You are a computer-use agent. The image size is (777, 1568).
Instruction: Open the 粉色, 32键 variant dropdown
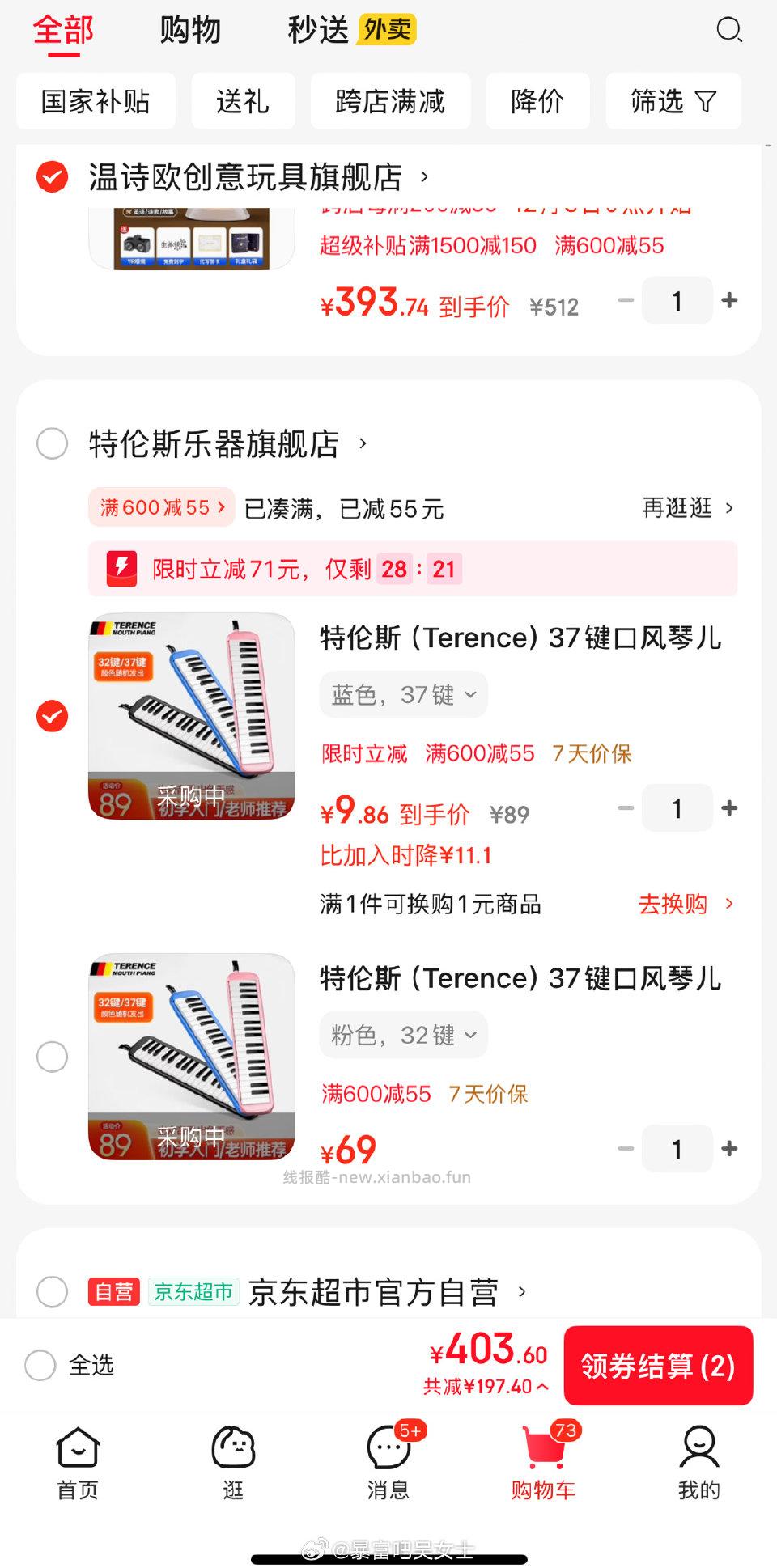click(x=402, y=1034)
